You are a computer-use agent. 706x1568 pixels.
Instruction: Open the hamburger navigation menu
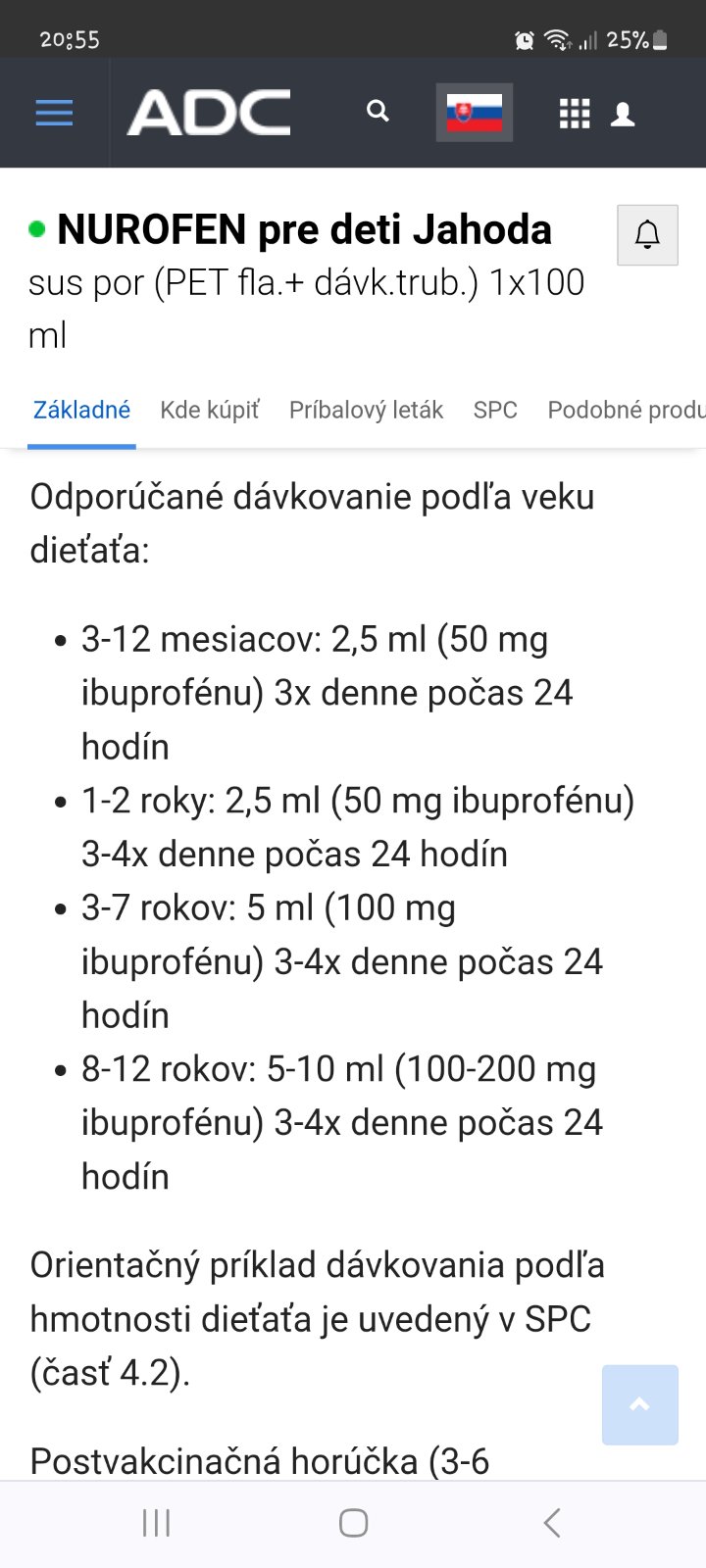(x=54, y=114)
